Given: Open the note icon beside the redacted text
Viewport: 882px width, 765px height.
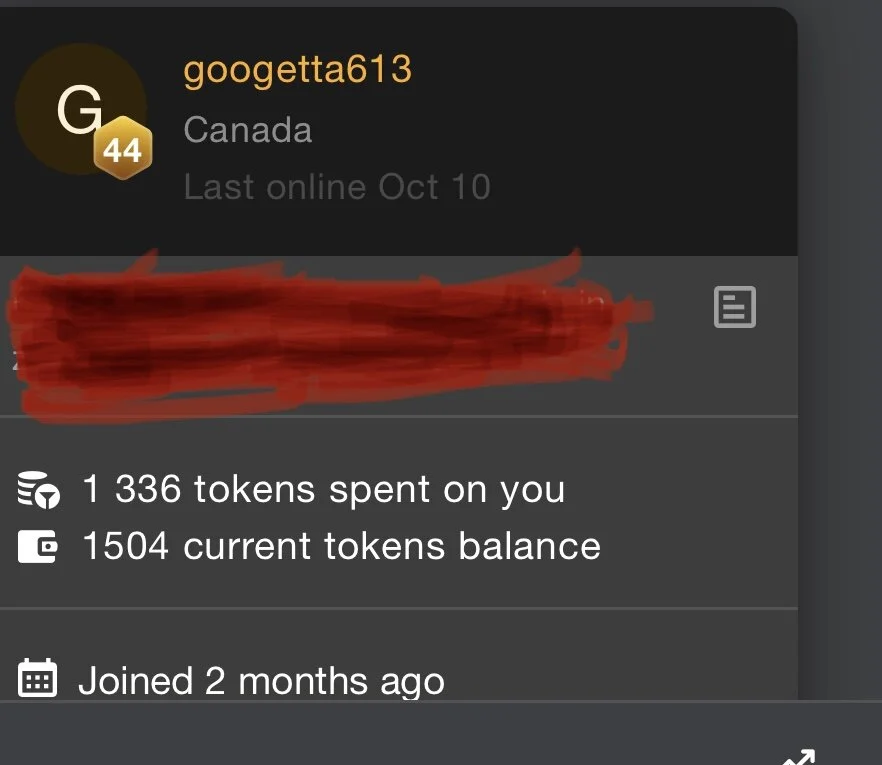Looking at the screenshot, I should (735, 307).
